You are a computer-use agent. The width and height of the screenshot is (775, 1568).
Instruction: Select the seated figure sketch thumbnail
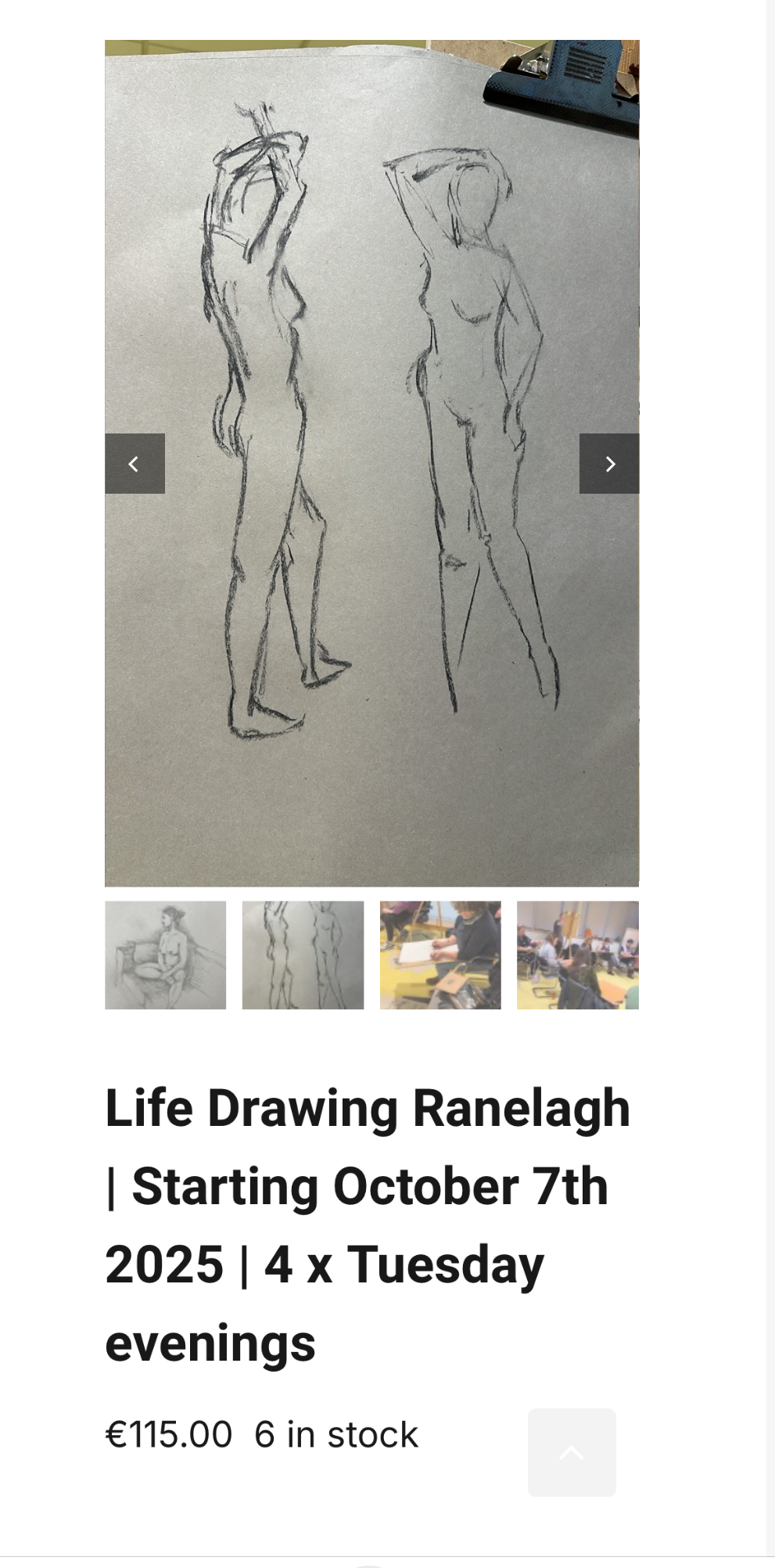(x=166, y=955)
